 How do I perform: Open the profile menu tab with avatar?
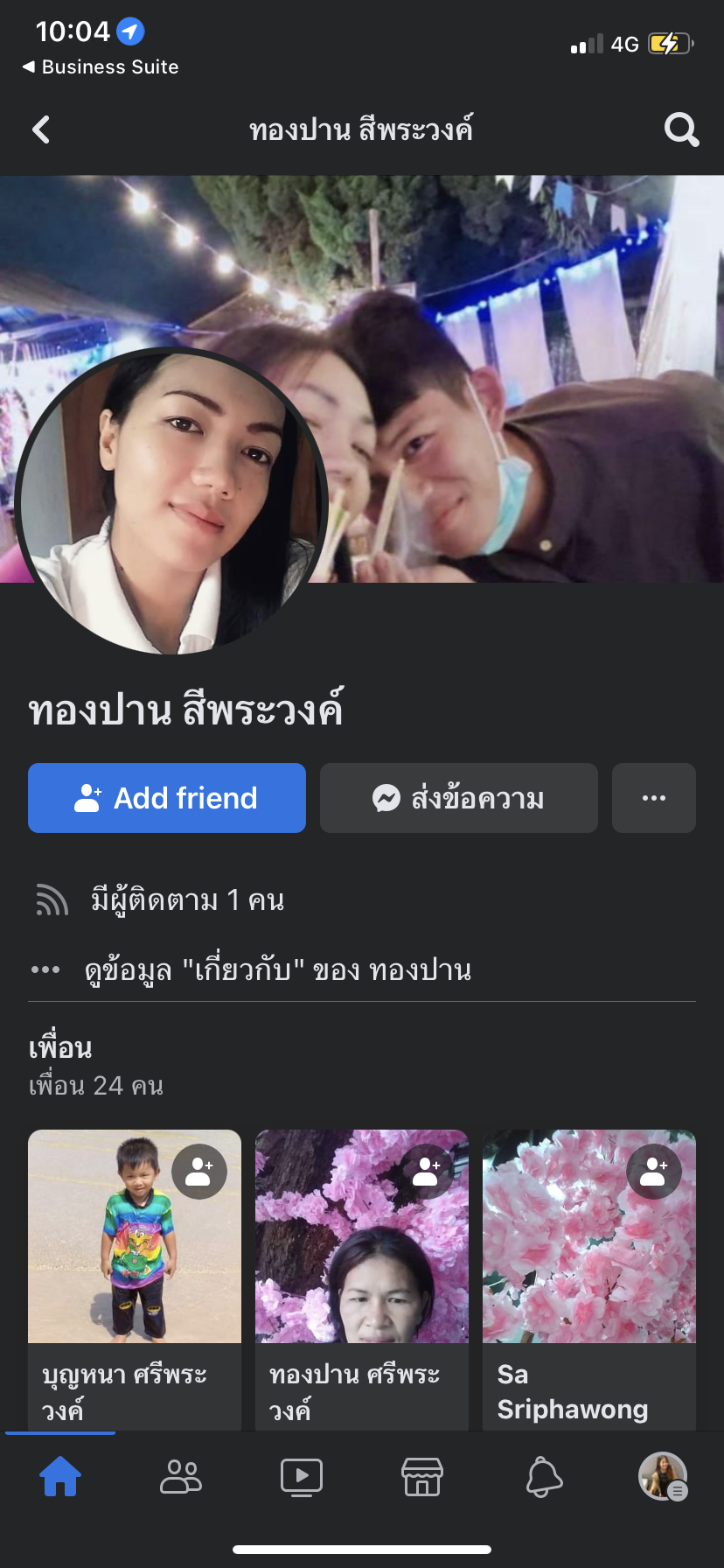tap(663, 1477)
